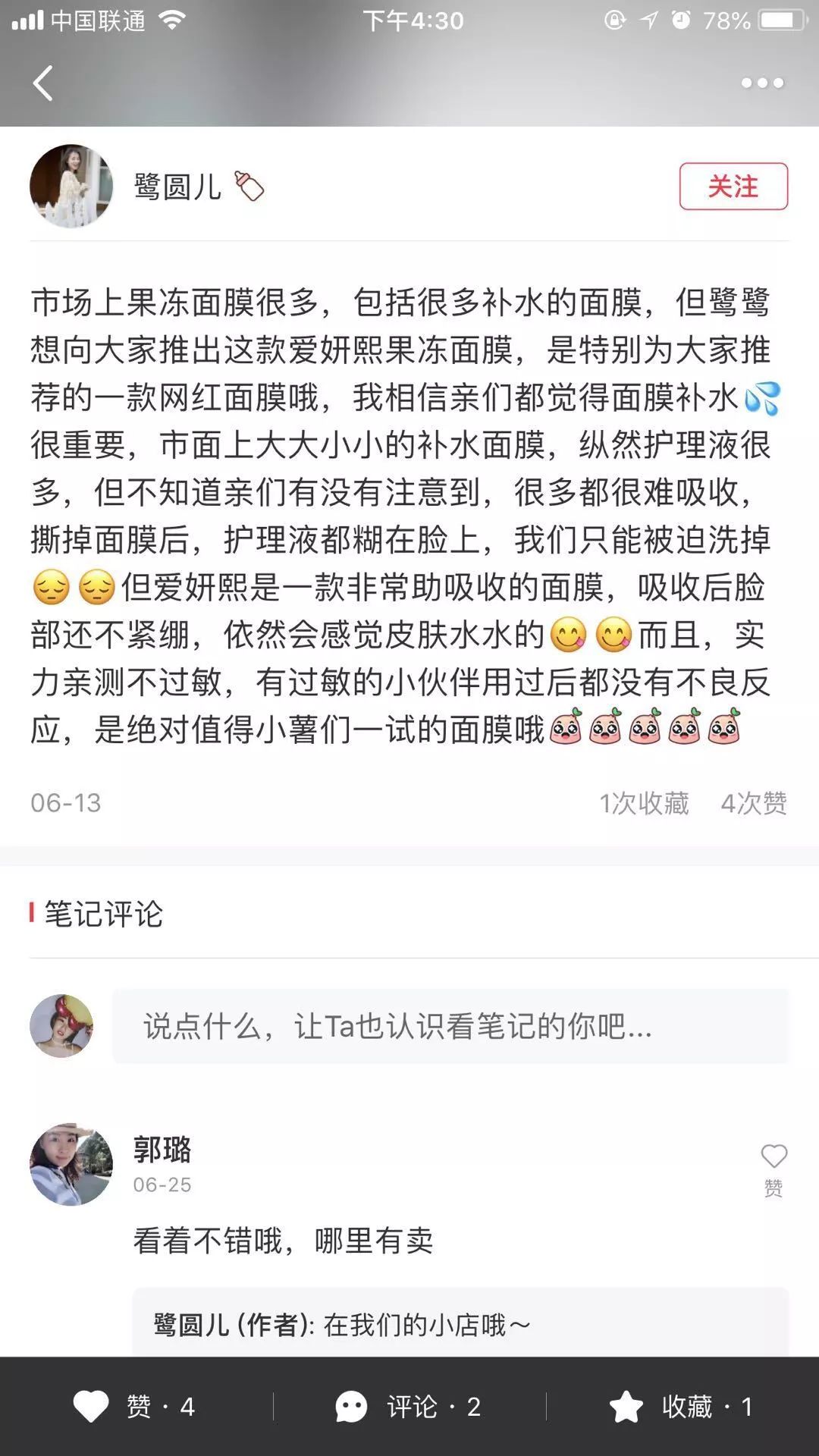Tap the comment input box 说点什么

[x=450, y=1026]
